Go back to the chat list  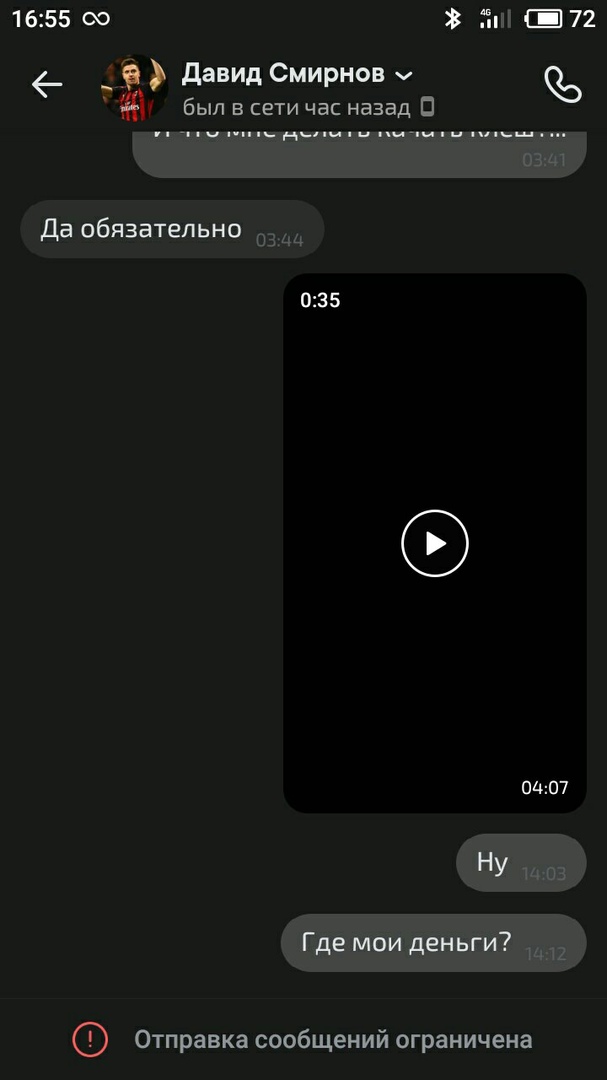coord(47,85)
